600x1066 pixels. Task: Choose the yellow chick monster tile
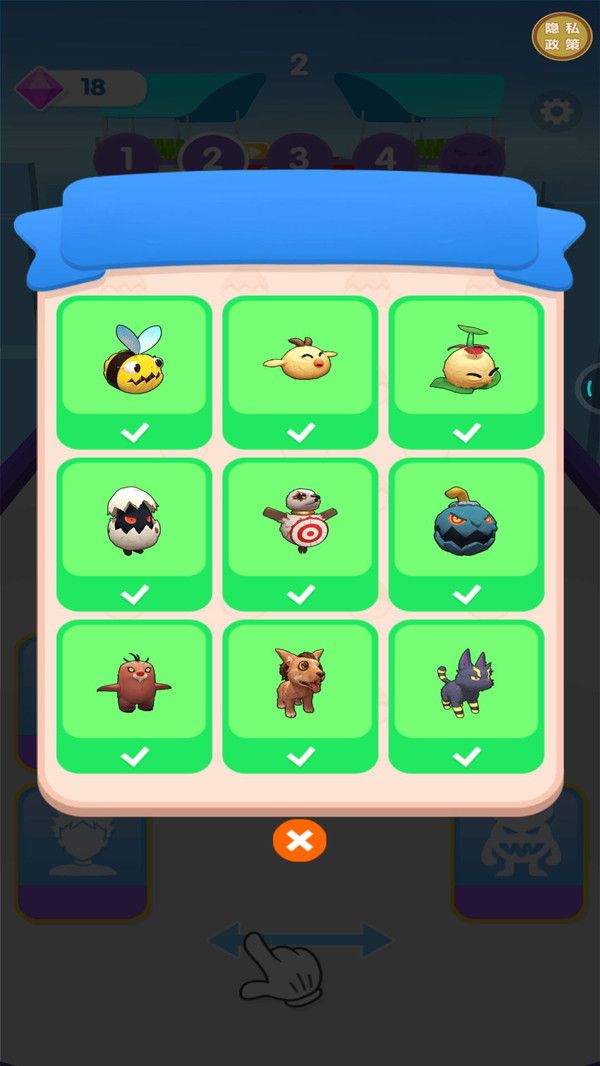click(300, 371)
